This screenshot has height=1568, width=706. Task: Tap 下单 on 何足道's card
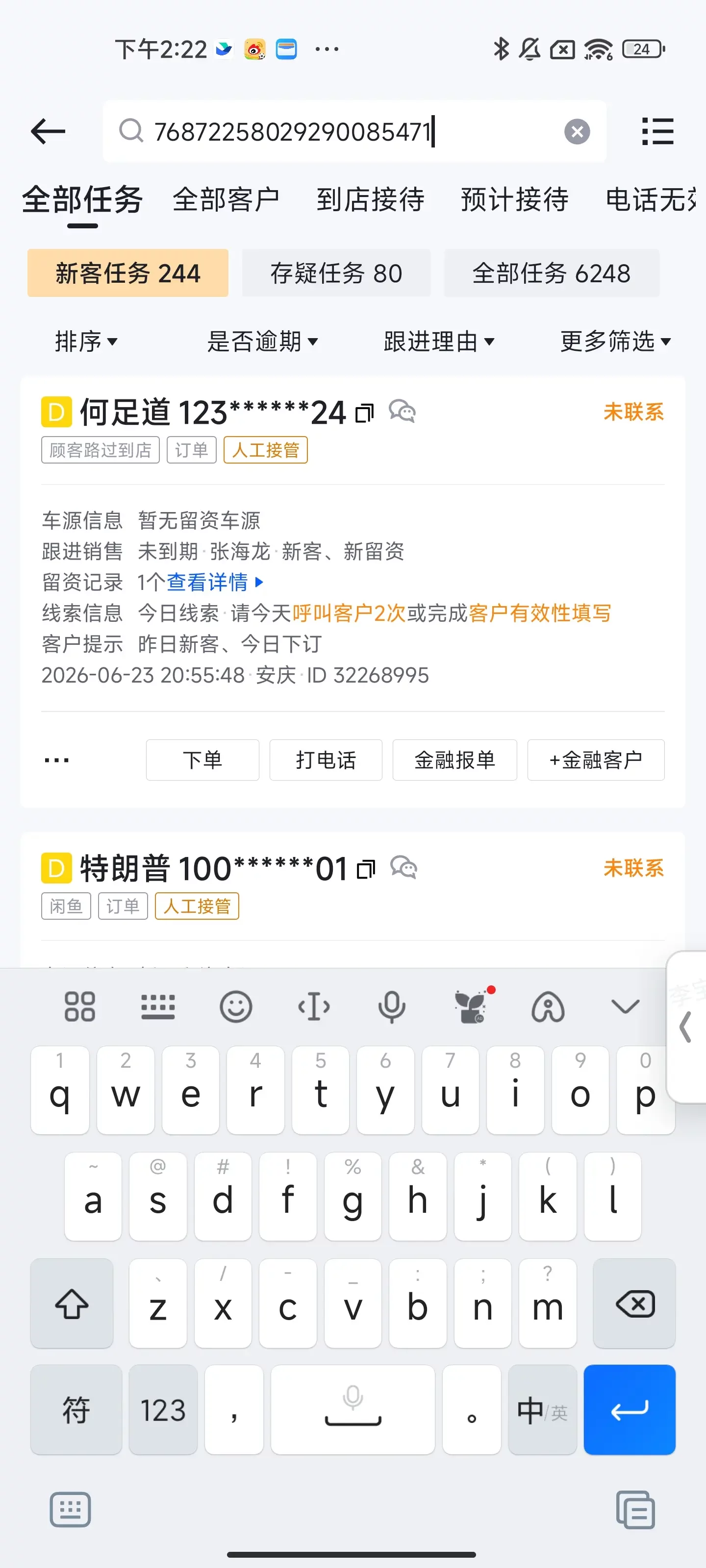(202, 759)
